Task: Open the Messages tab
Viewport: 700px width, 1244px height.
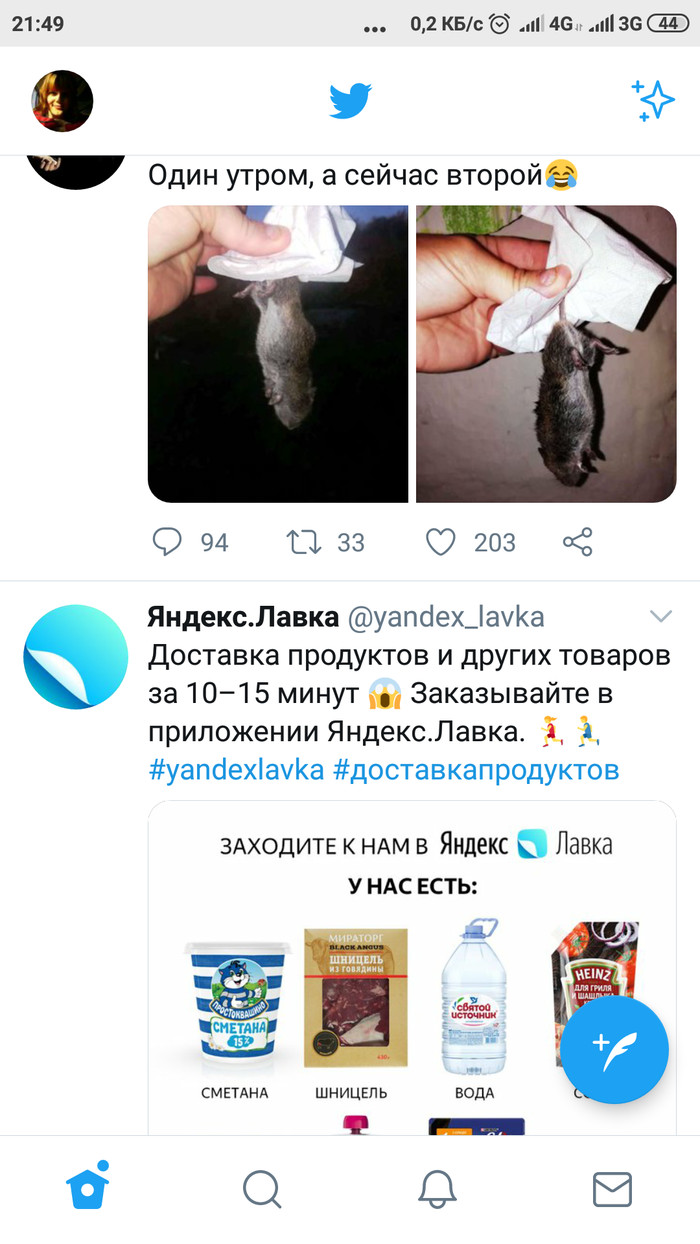Action: tap(612, 1189)
